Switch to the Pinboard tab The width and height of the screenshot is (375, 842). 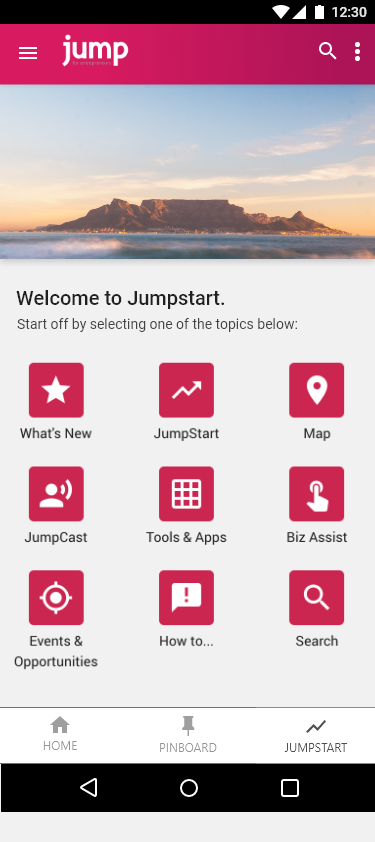[x=188, y=735]
